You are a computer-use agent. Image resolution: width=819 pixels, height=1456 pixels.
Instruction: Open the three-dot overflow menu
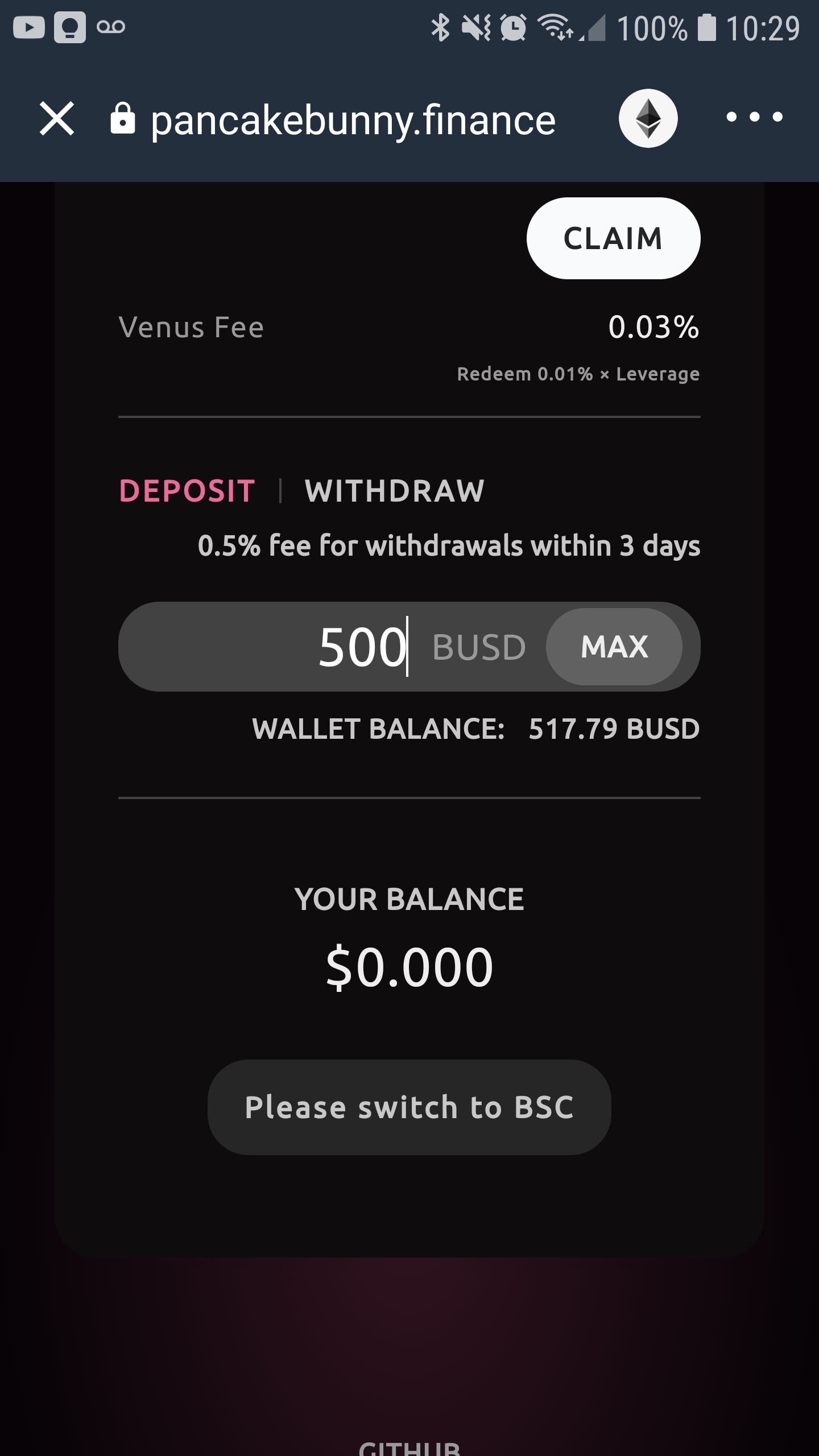point(755,117)
